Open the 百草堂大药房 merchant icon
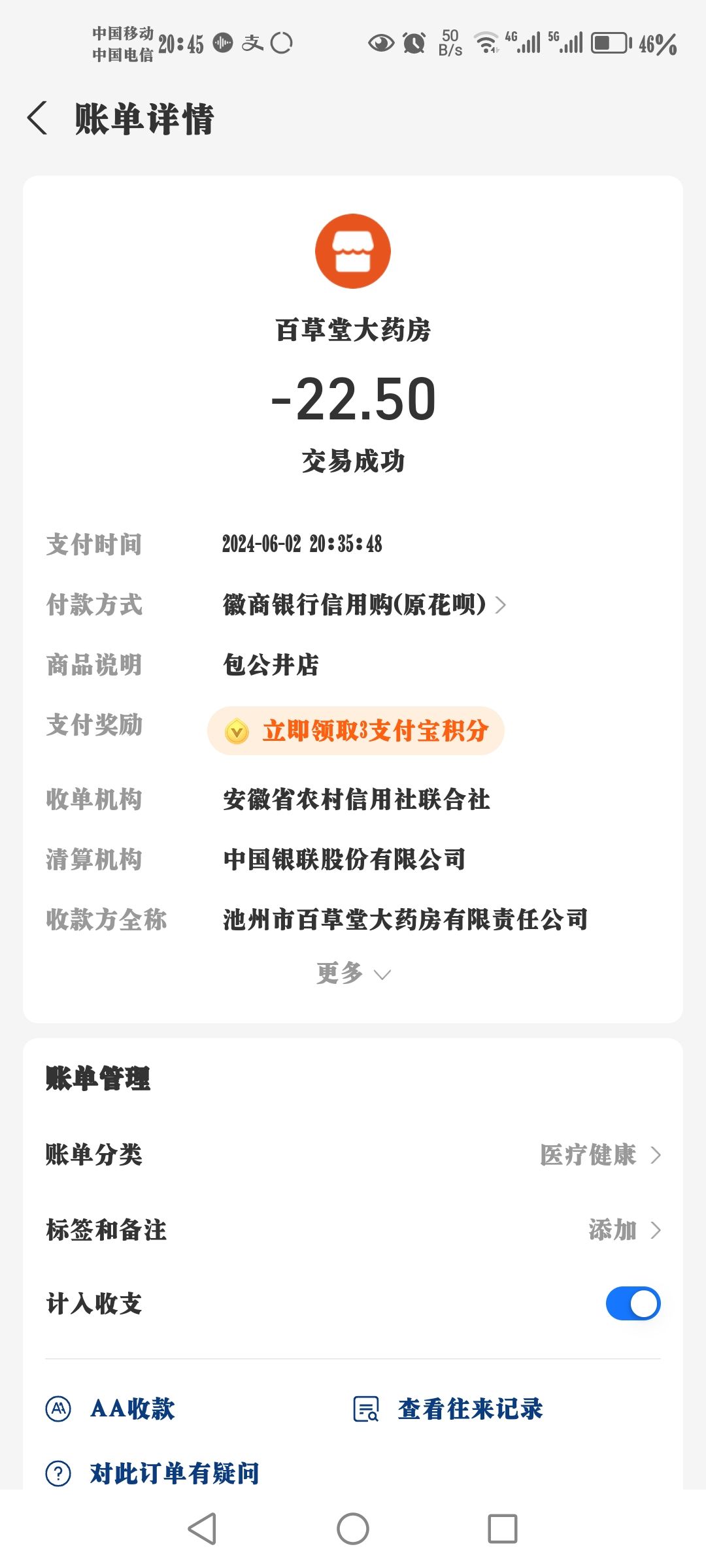This screenshot has width=706, height=1568. (353, 251)
